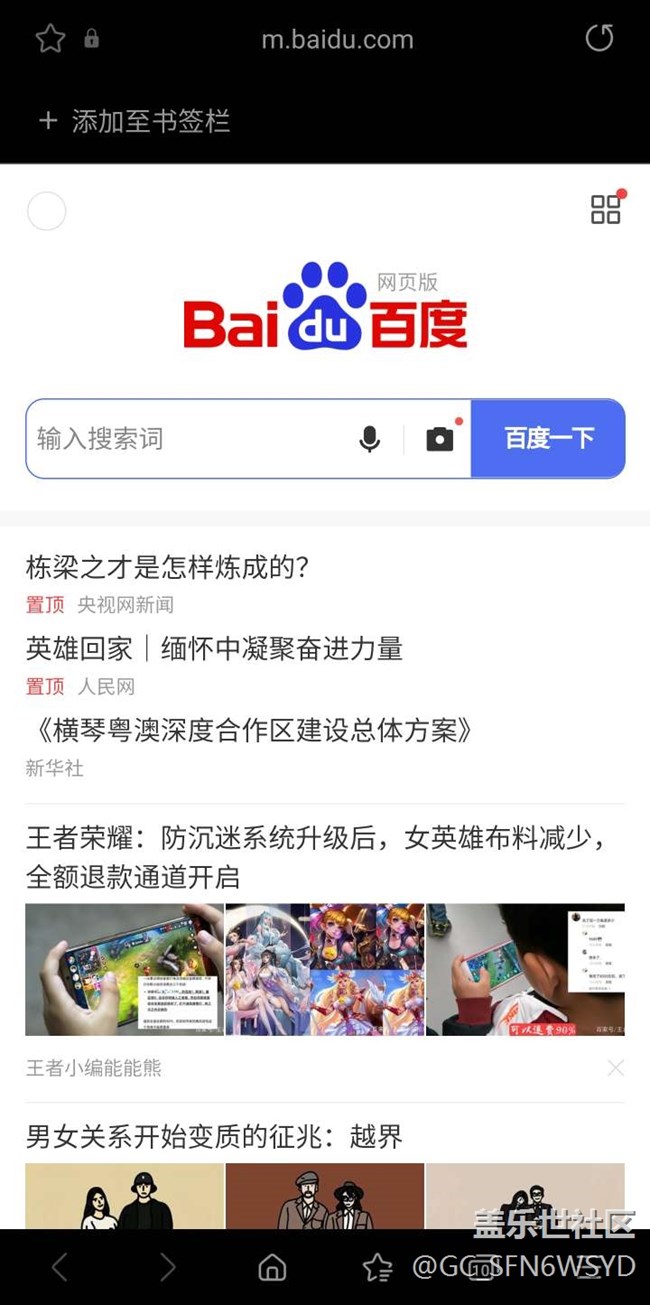
Task: Open bookmarks from the bottom toolbar
Action: pyautogui.click(x=377, y=1267)
